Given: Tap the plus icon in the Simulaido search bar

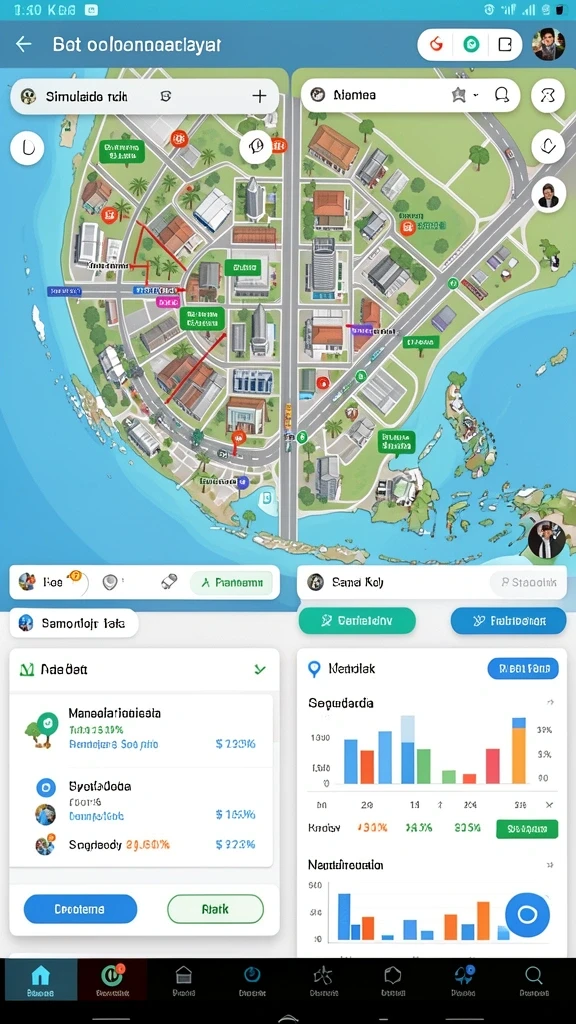Looking at the screenshot, I should click(259, 97).
